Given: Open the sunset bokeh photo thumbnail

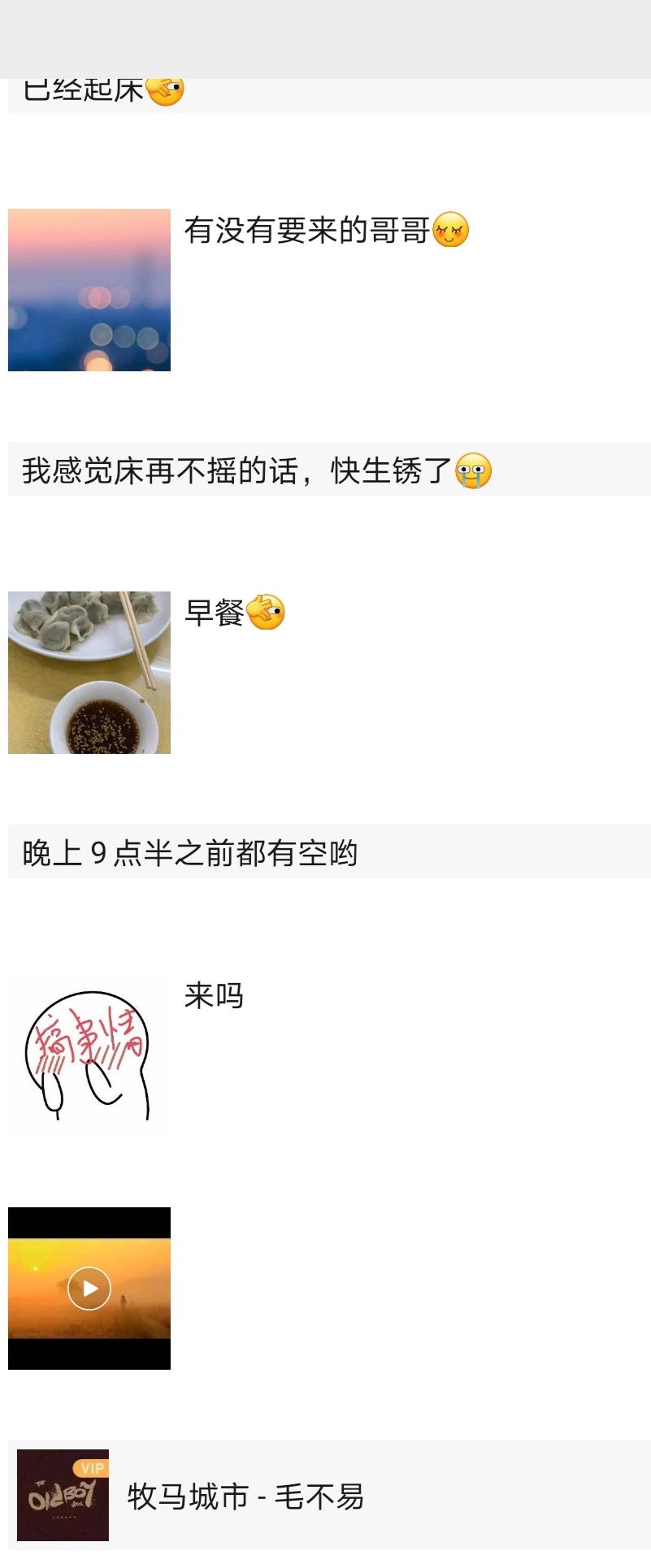Looking at the screenshot, I should click(89, 290).
